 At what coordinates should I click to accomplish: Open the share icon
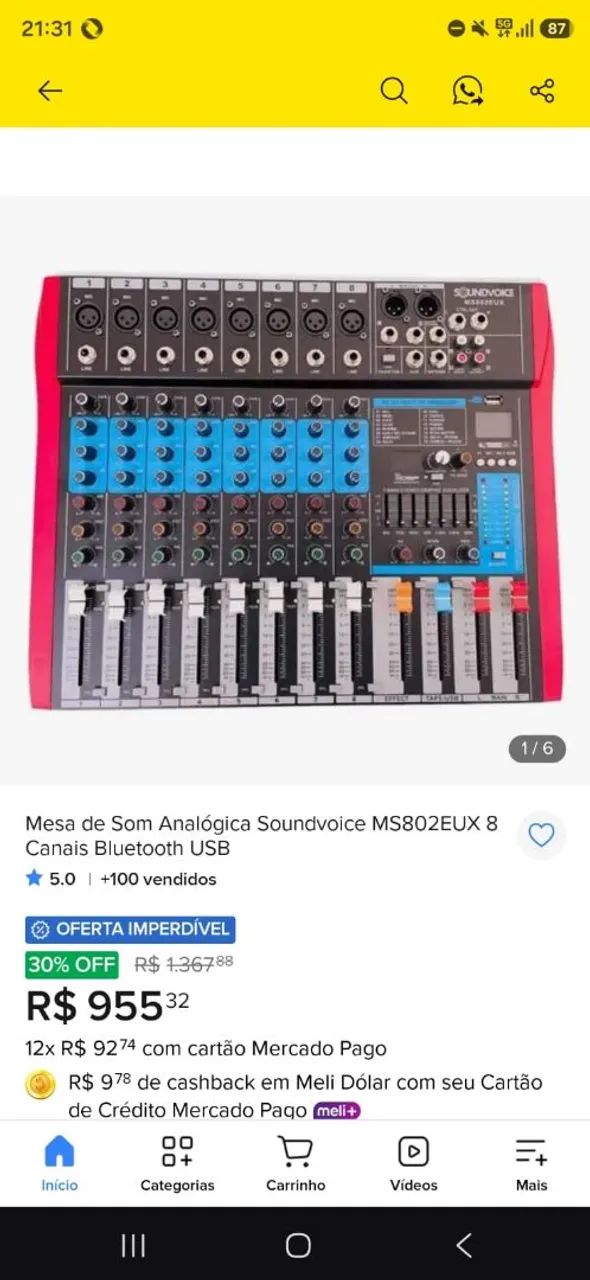542,91
